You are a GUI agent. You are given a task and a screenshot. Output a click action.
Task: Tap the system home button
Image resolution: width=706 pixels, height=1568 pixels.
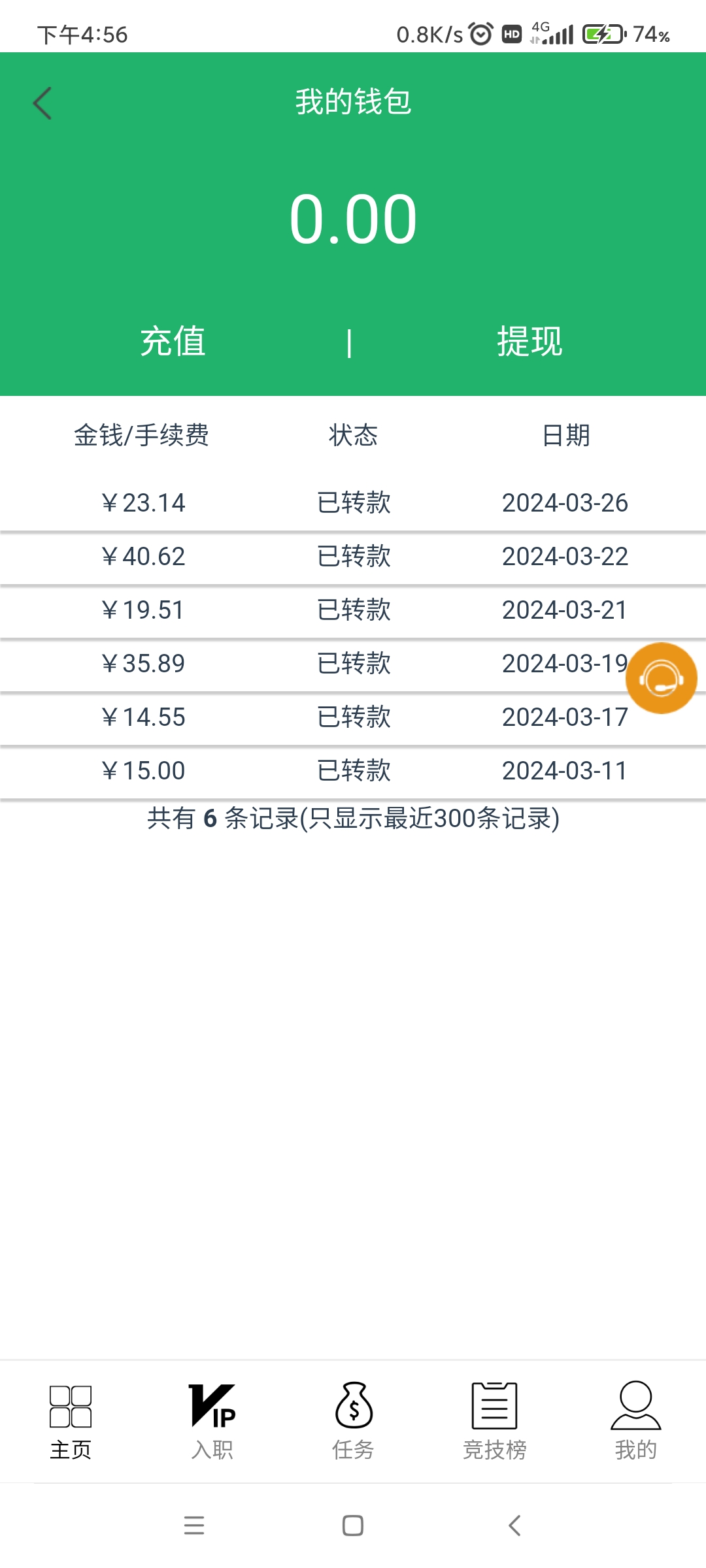point(353,1526)
